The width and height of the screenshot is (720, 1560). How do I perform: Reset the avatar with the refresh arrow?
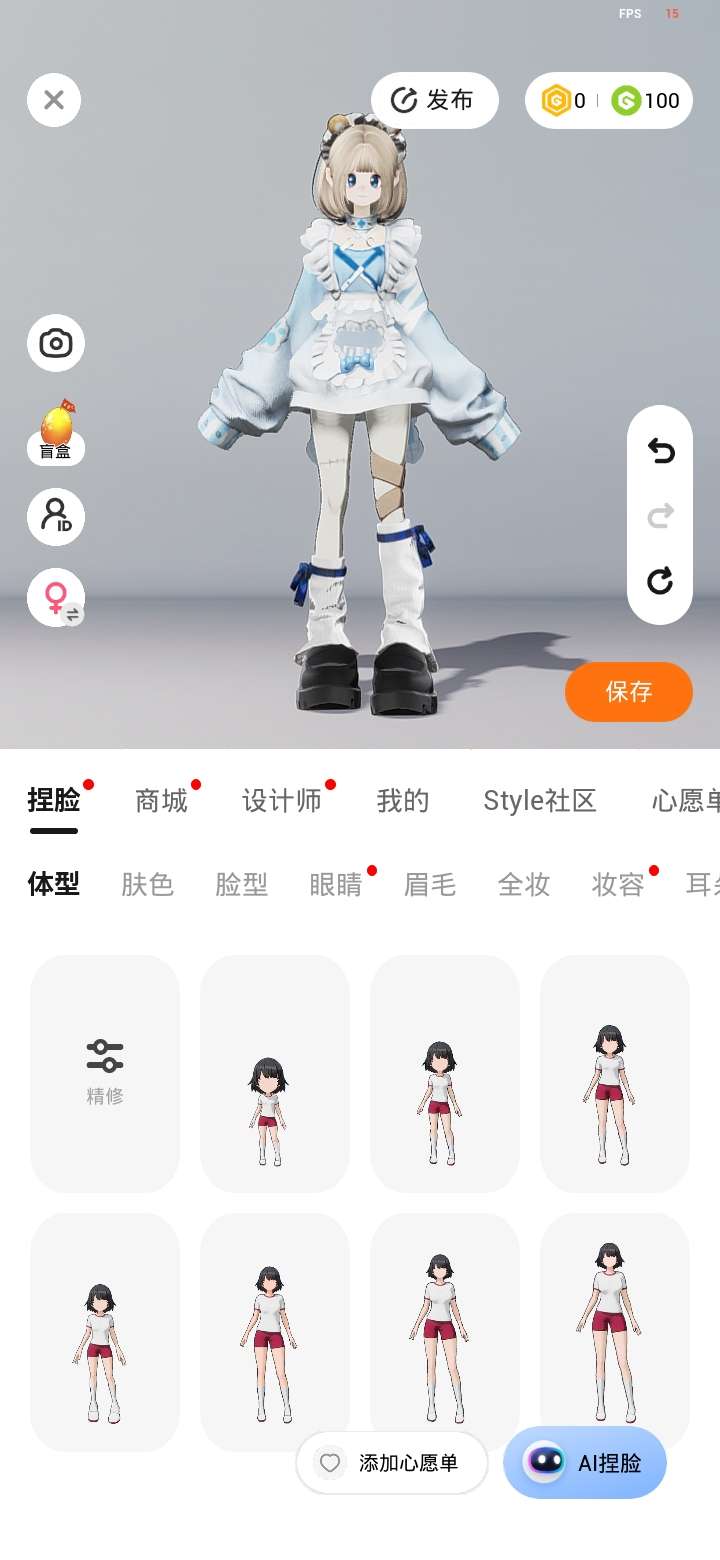point(660,581)
